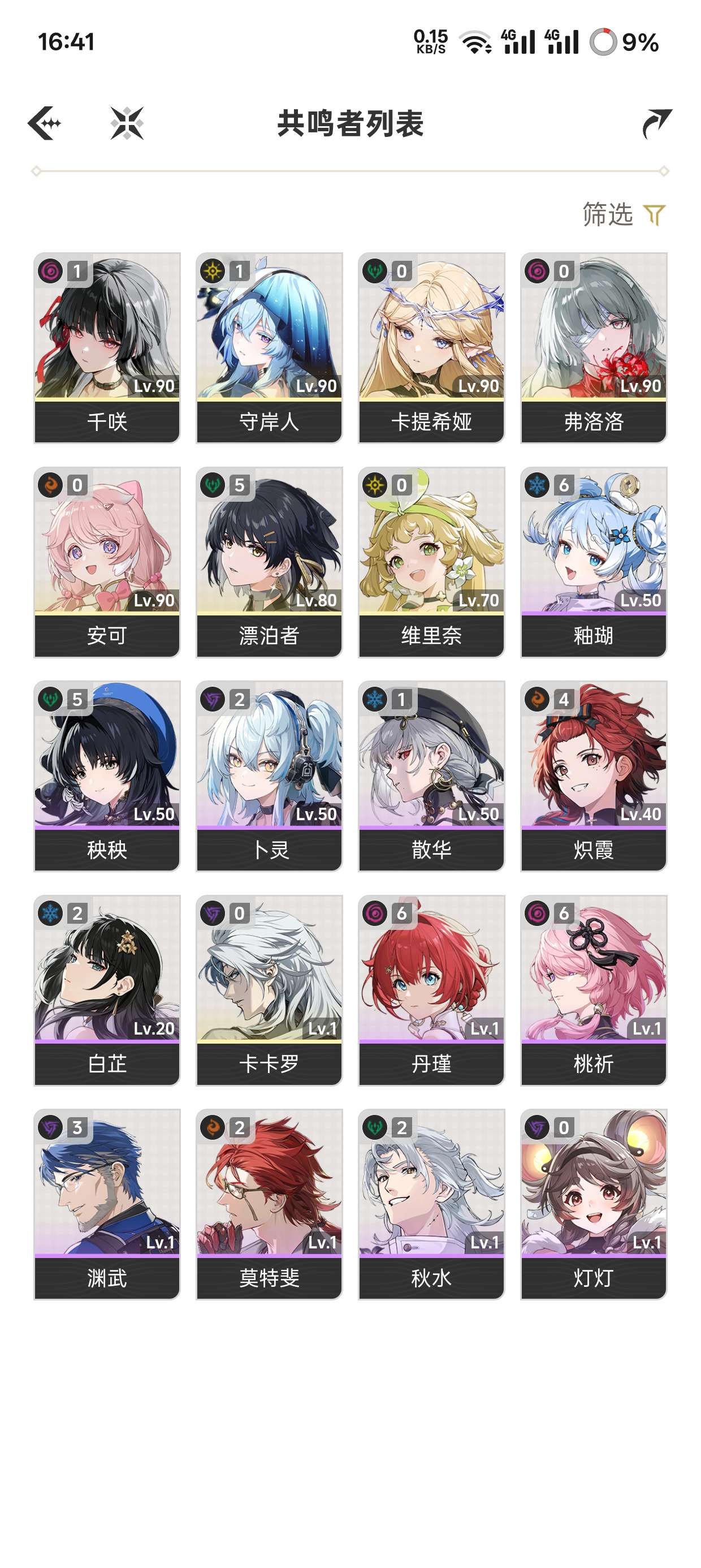
Task: Share the resonator list
Action: pos(656,123)
